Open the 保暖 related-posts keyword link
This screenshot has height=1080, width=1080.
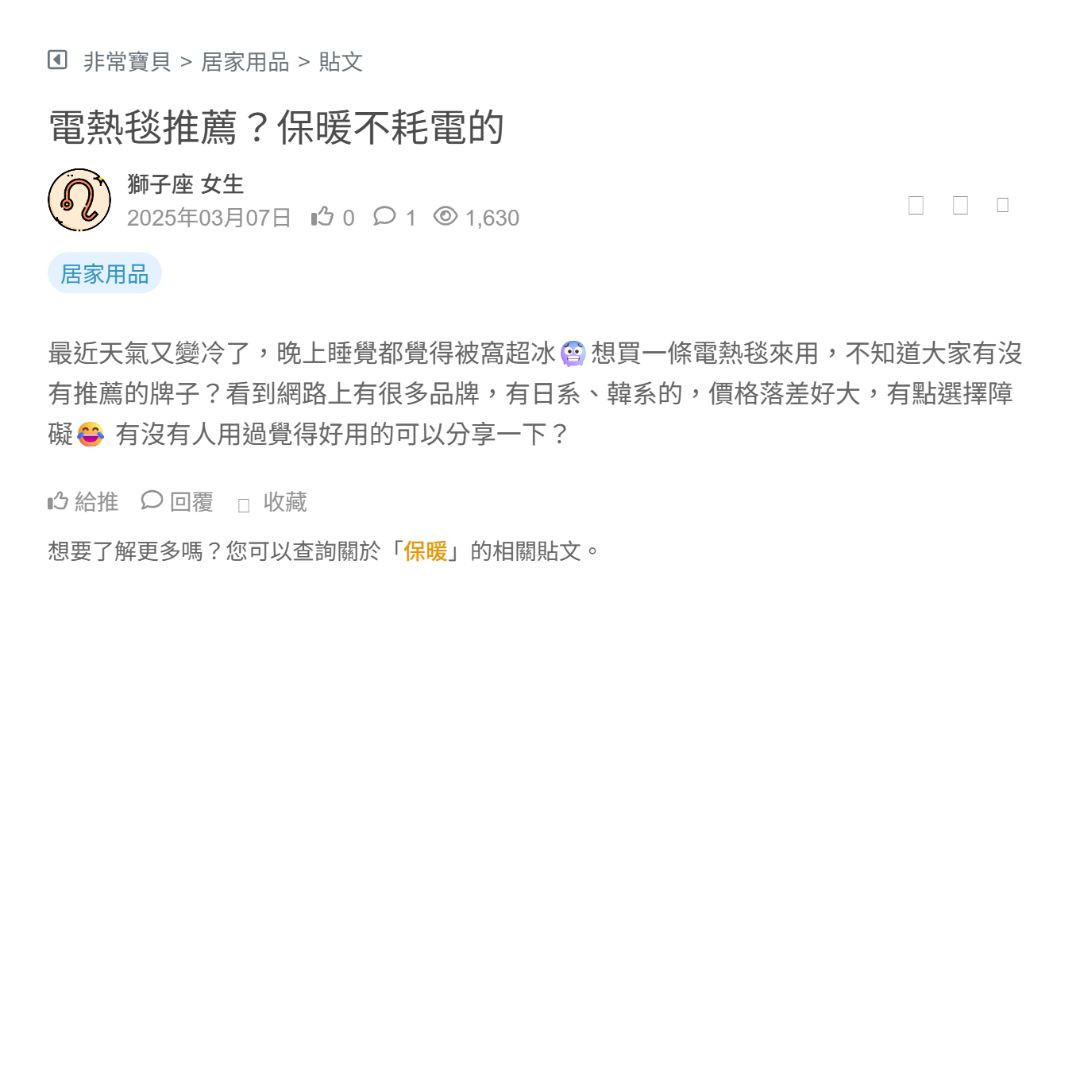(x=425, y=551)
